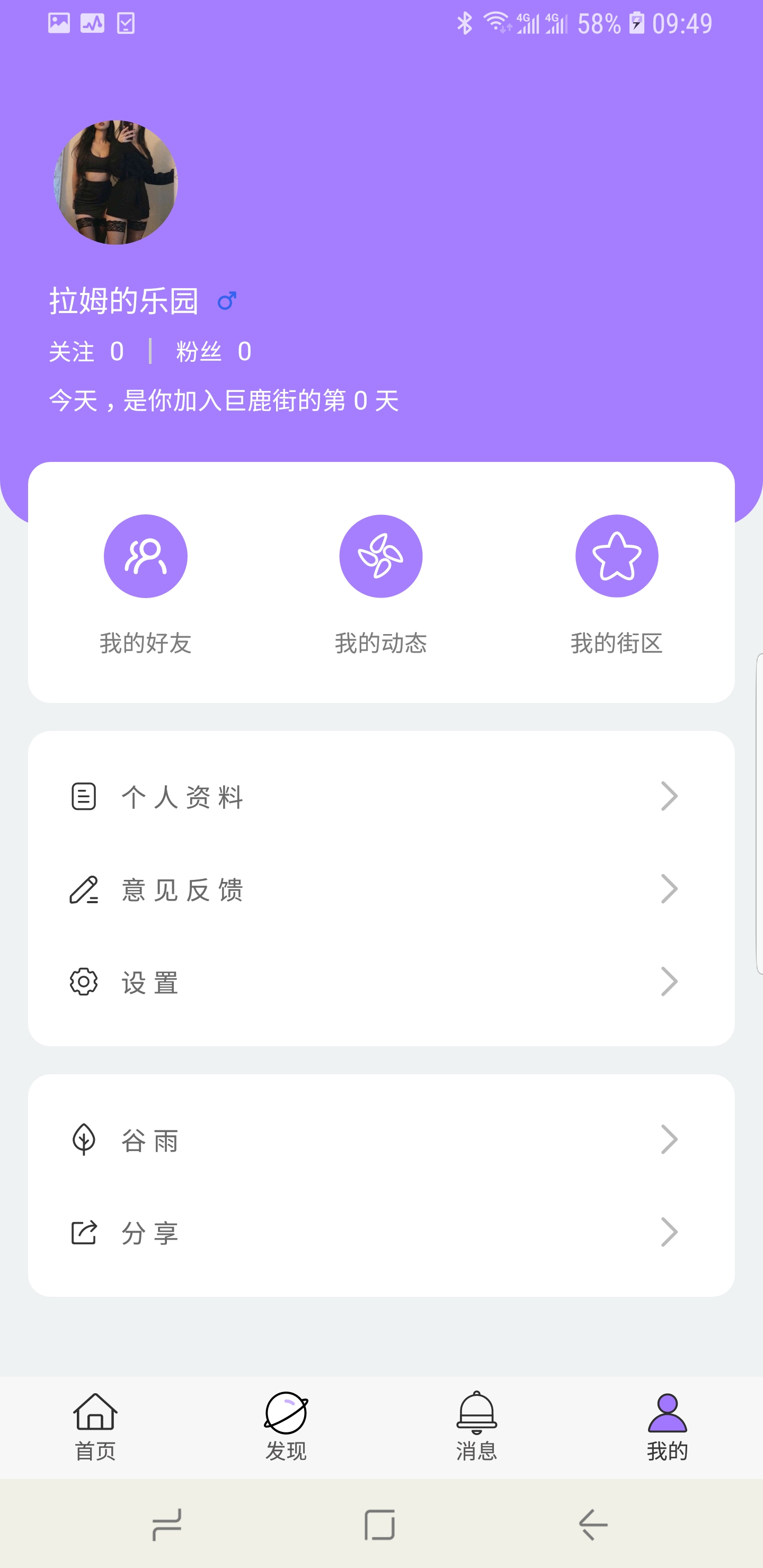763x1568 pixels.
Task: Open the 谷雨 row
Action: [381, 1140]
